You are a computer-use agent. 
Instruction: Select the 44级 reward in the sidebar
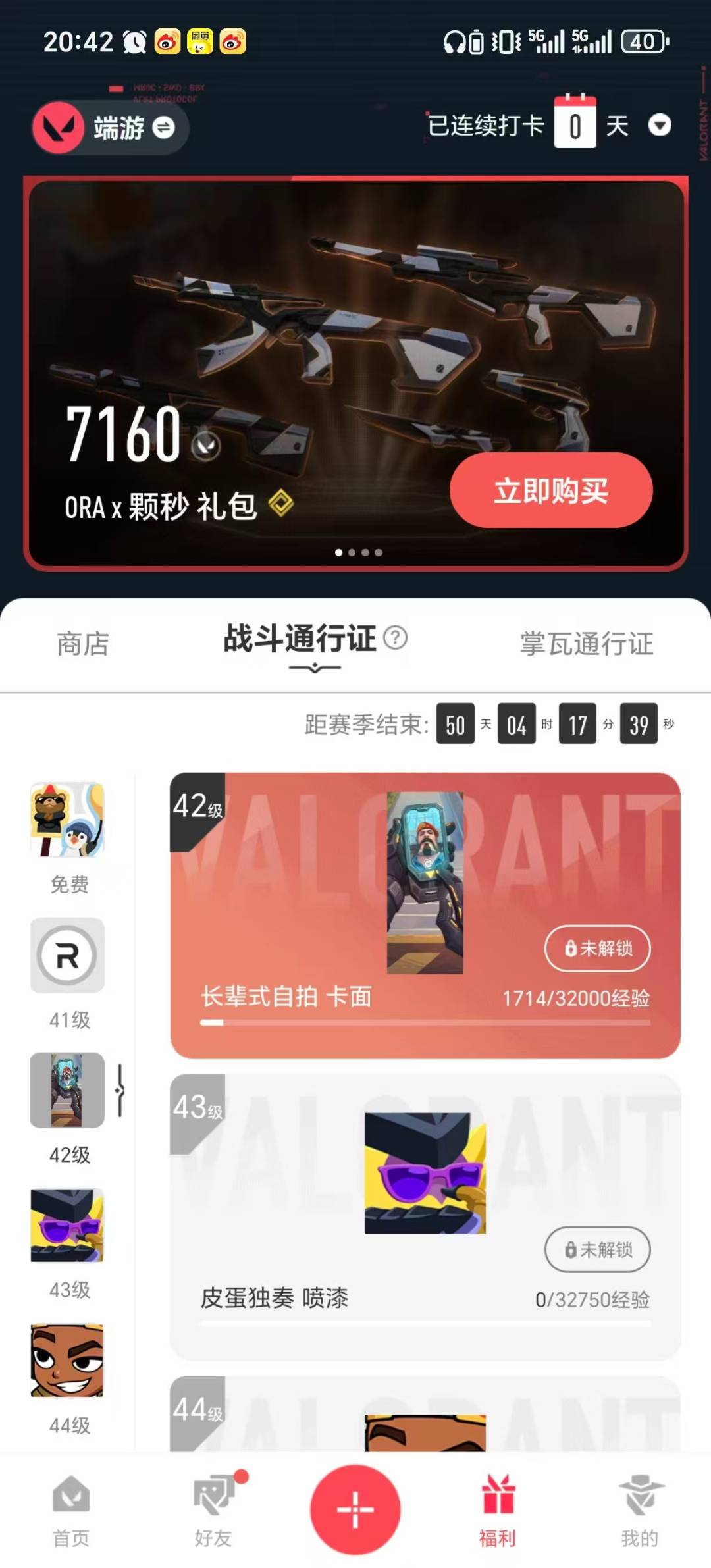[x=67, y=1360]
